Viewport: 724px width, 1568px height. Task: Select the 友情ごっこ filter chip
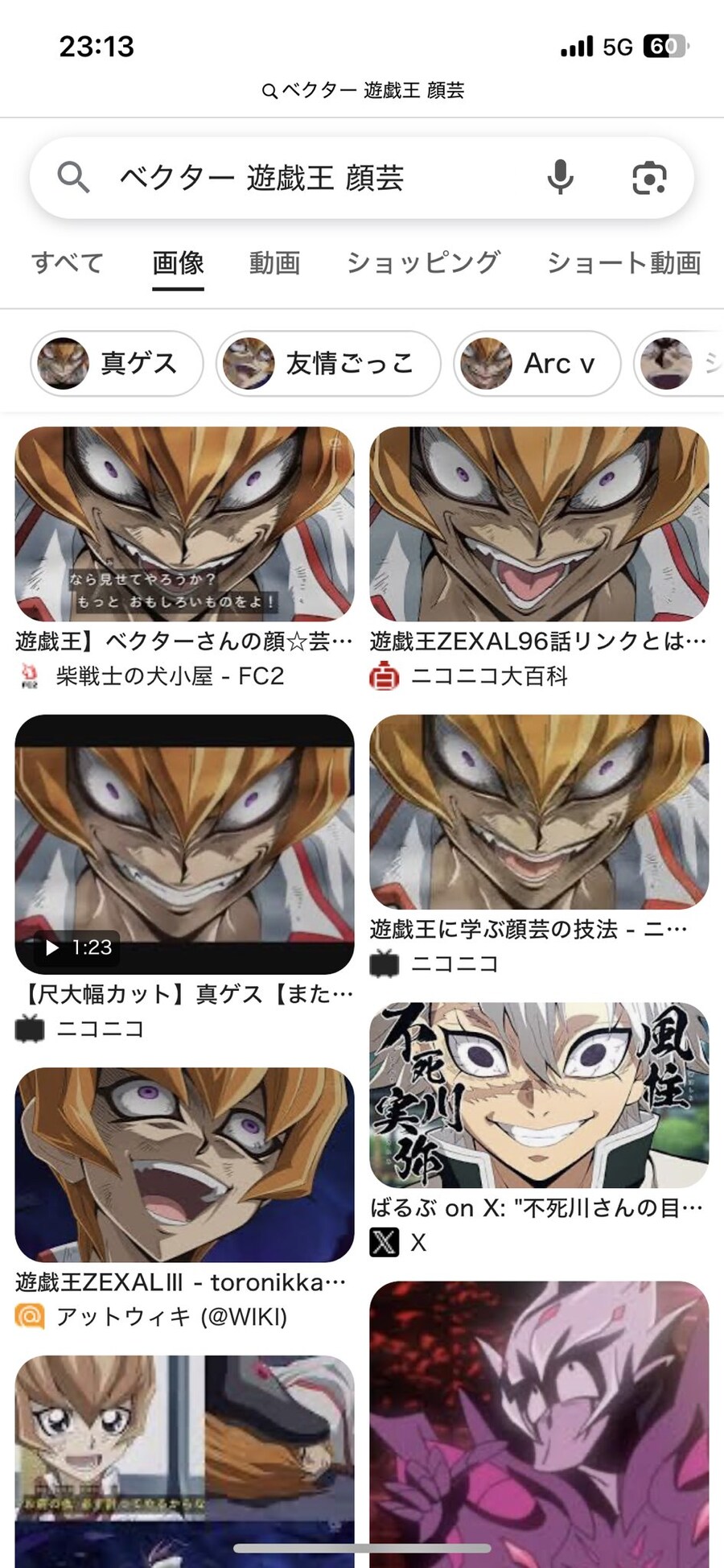(x=328, y=363)
